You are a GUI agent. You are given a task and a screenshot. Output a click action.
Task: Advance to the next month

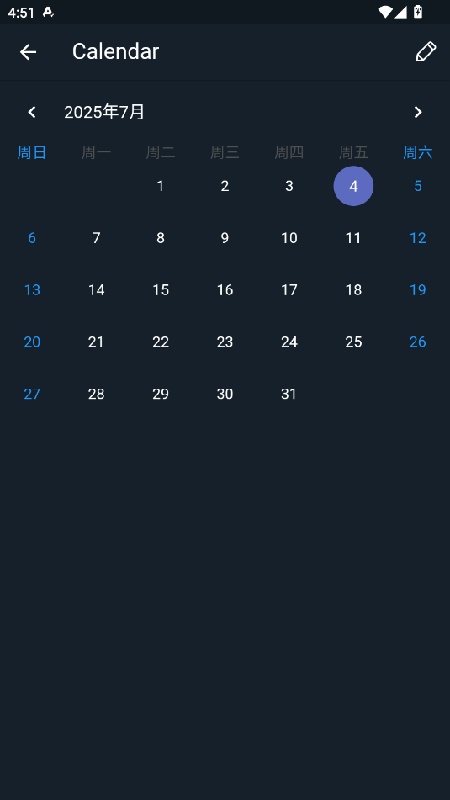click(418, 112)
